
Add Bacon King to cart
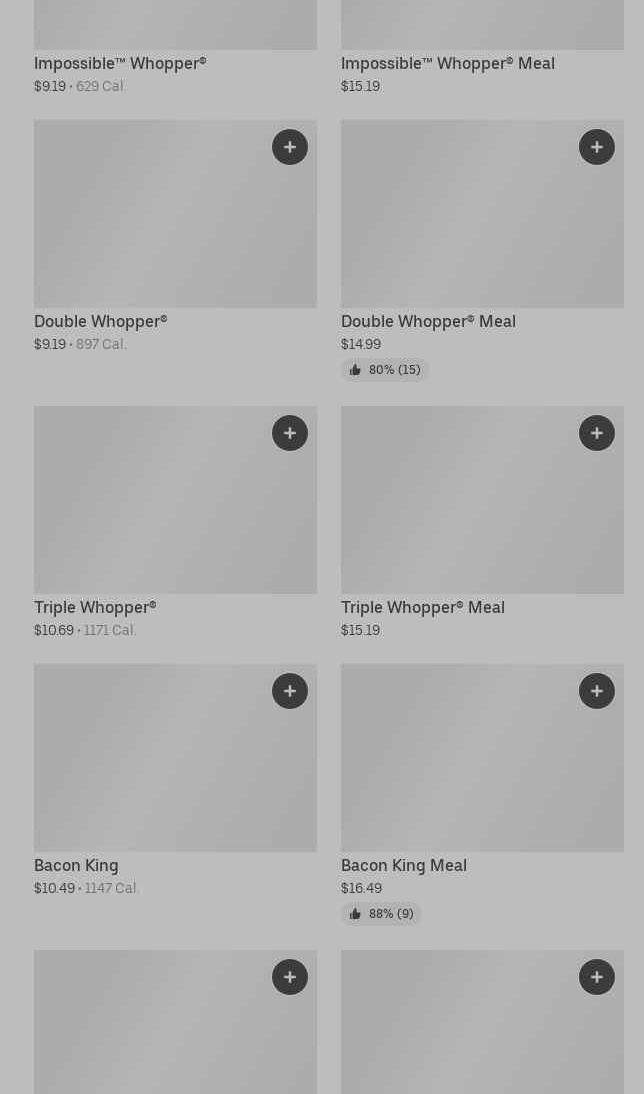290,691
